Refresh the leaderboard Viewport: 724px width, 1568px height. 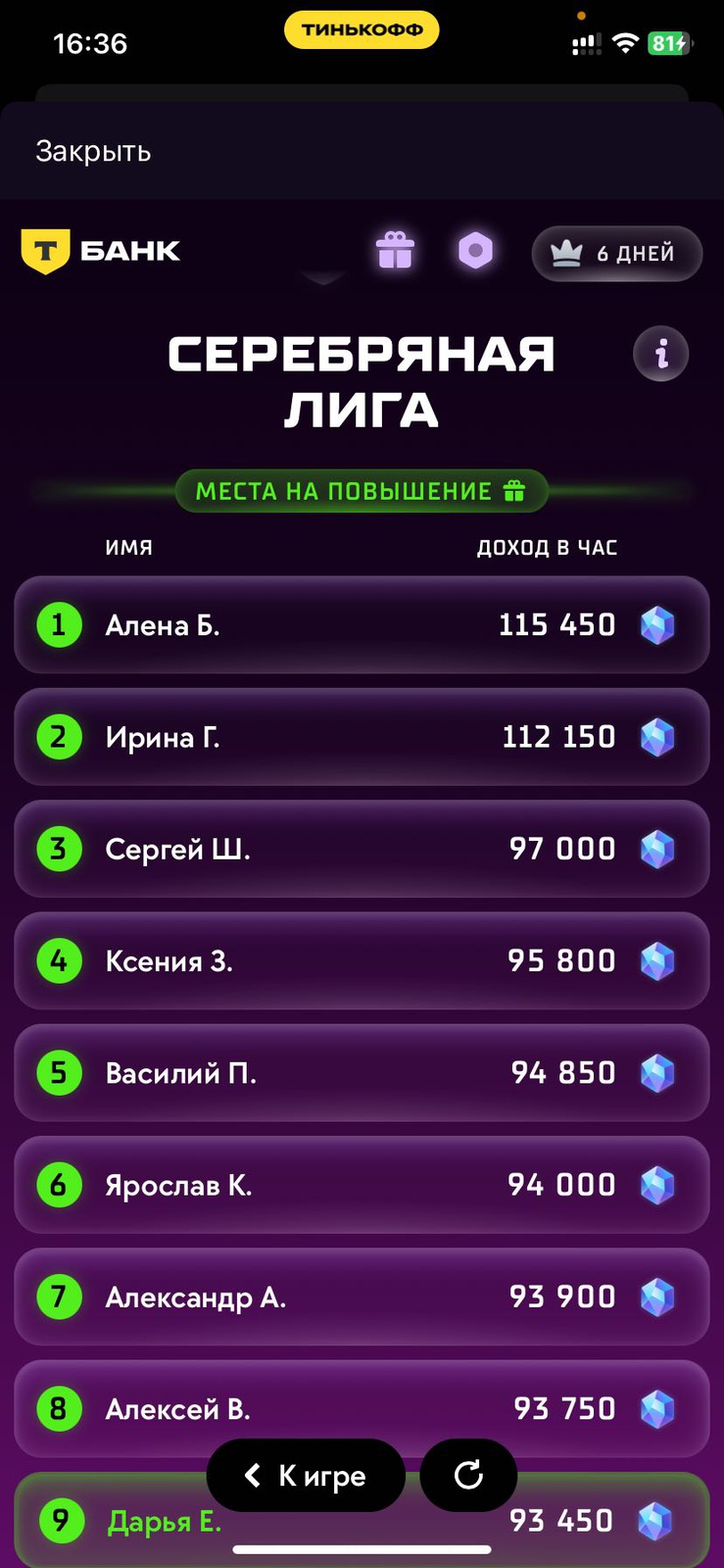pyautogui.click(x=468, y=1475)
